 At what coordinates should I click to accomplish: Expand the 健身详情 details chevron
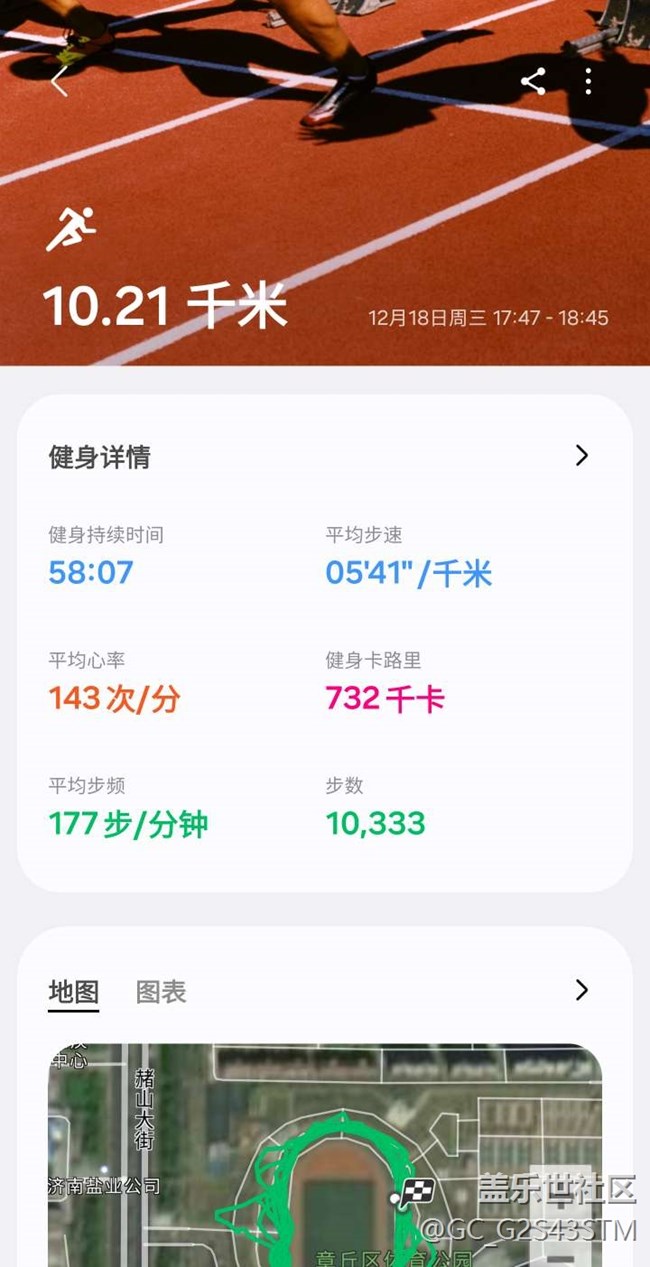(582, 456)
